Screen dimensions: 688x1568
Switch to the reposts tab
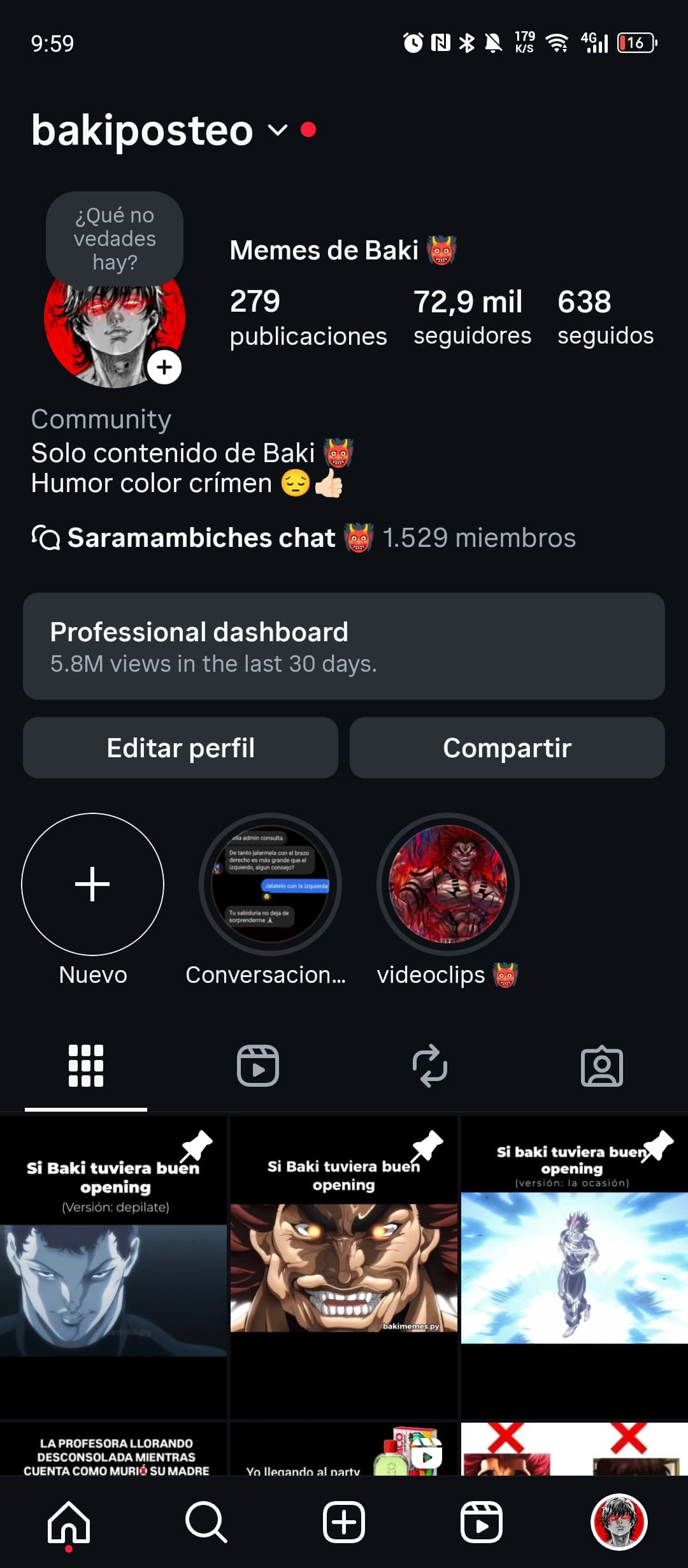point(430,1066)
